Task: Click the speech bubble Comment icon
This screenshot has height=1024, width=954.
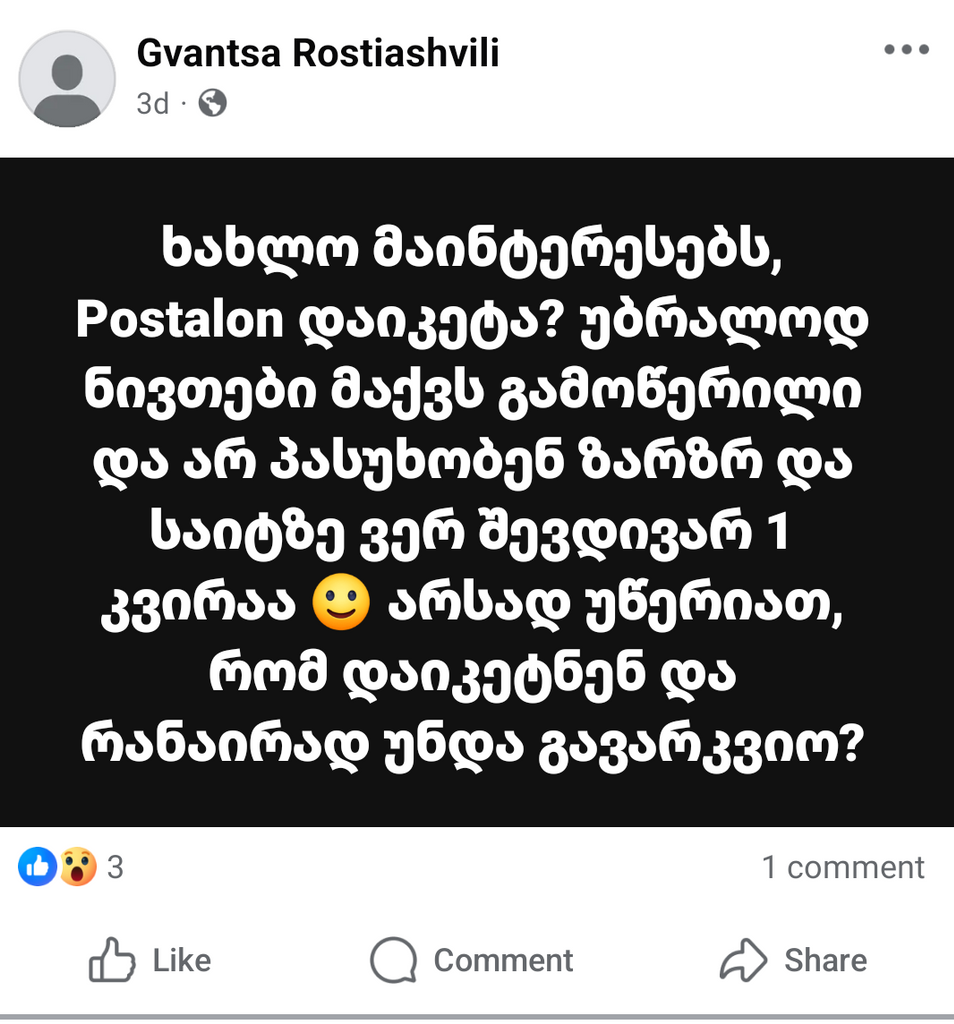Action: click(x=396, y=959)
